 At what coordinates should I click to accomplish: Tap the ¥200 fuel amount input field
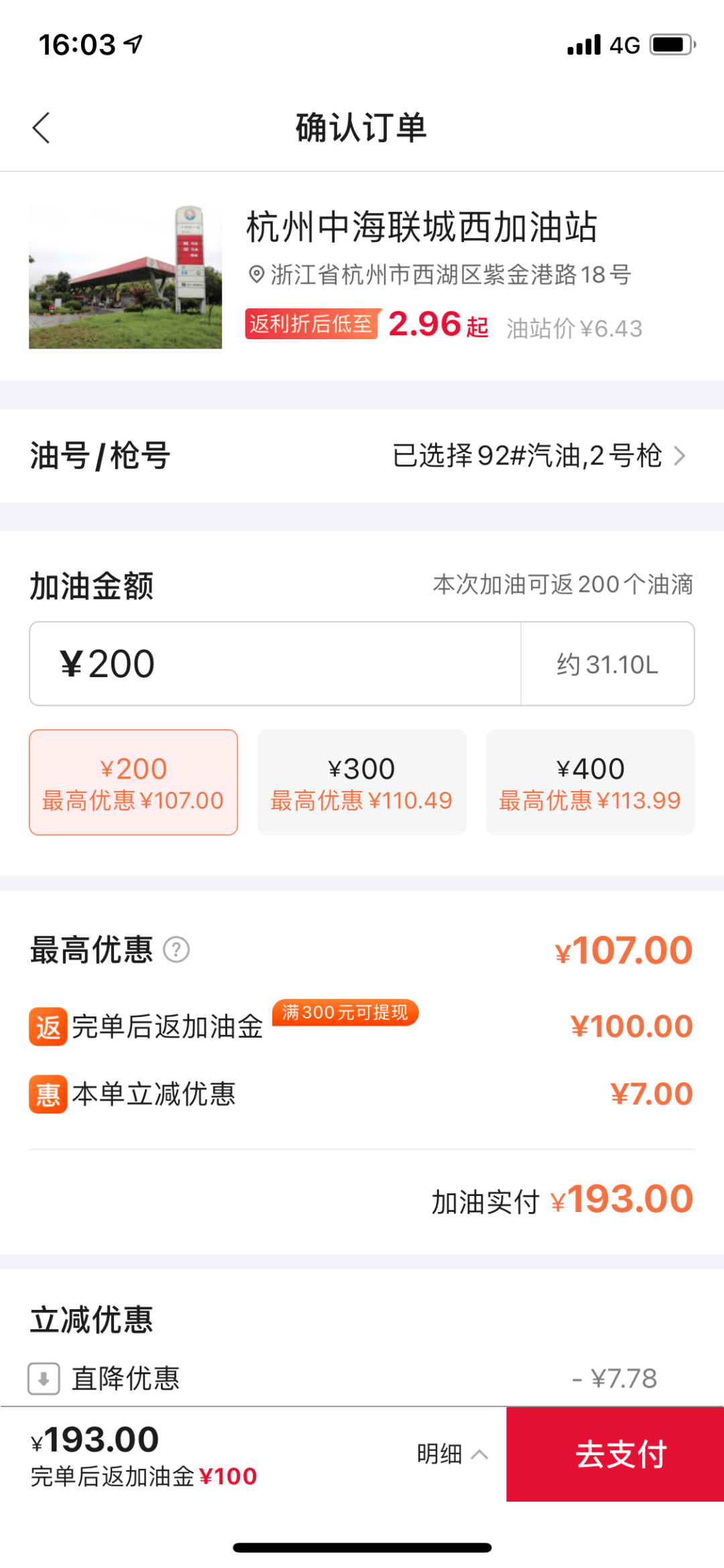[x=275, y=664]
